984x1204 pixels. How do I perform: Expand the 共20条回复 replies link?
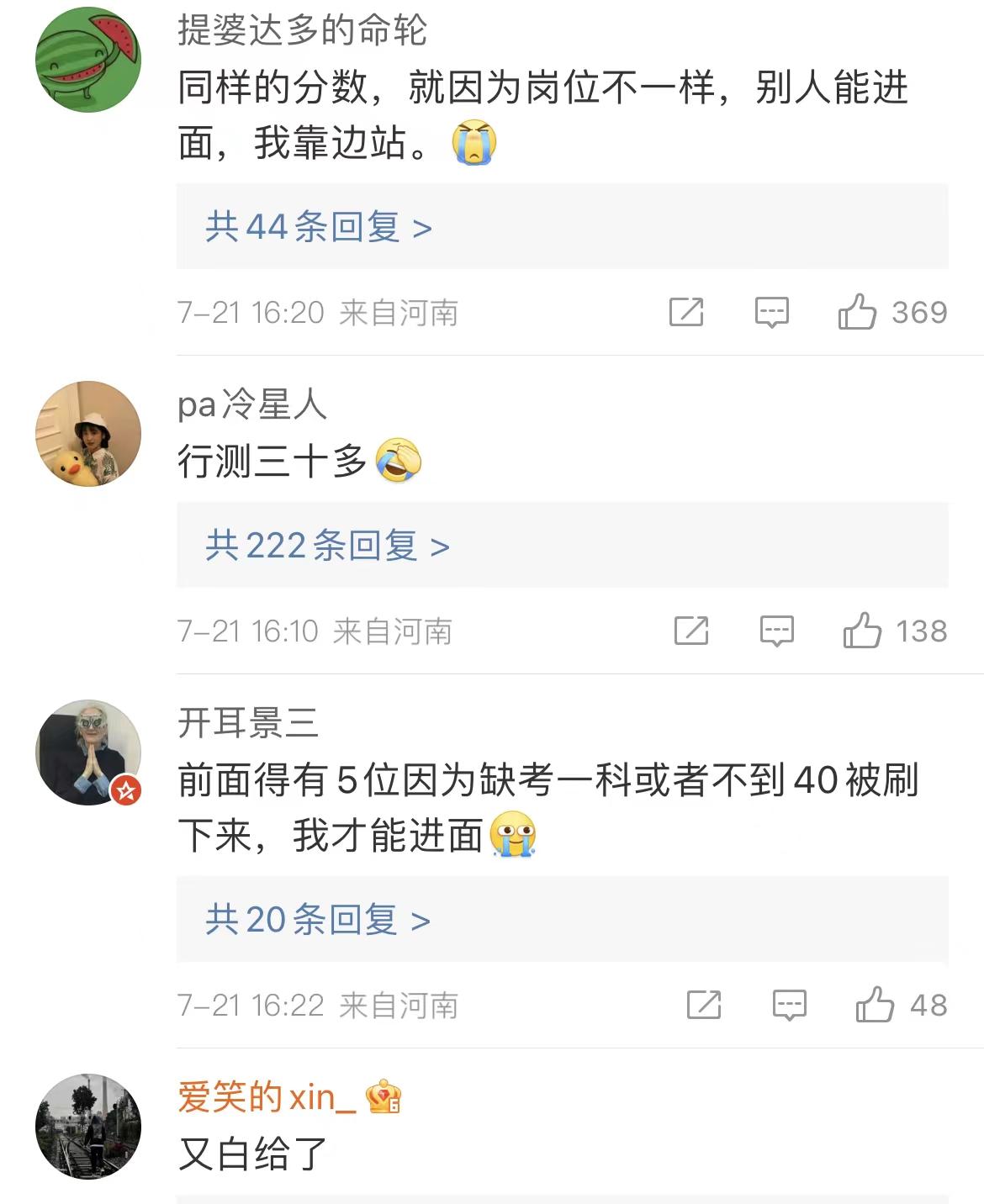pyautogui.click(x=317, y=920)
